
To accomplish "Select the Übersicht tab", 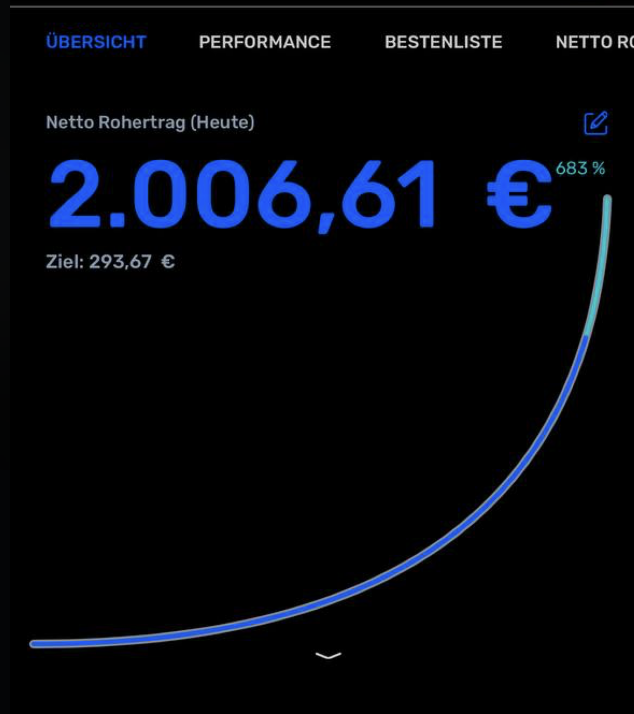I will click(x=96, y=42).
